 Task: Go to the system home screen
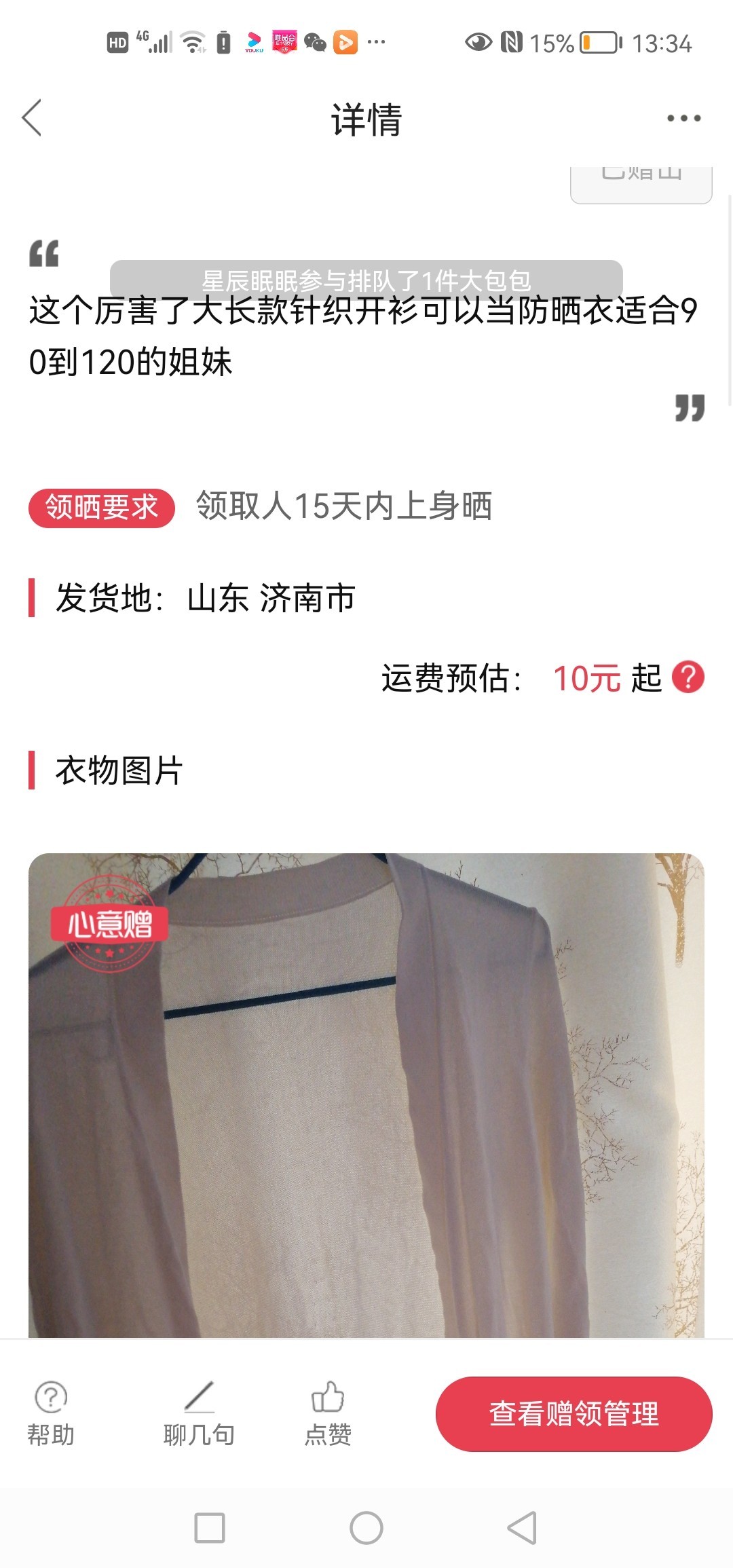point(366,1528)
